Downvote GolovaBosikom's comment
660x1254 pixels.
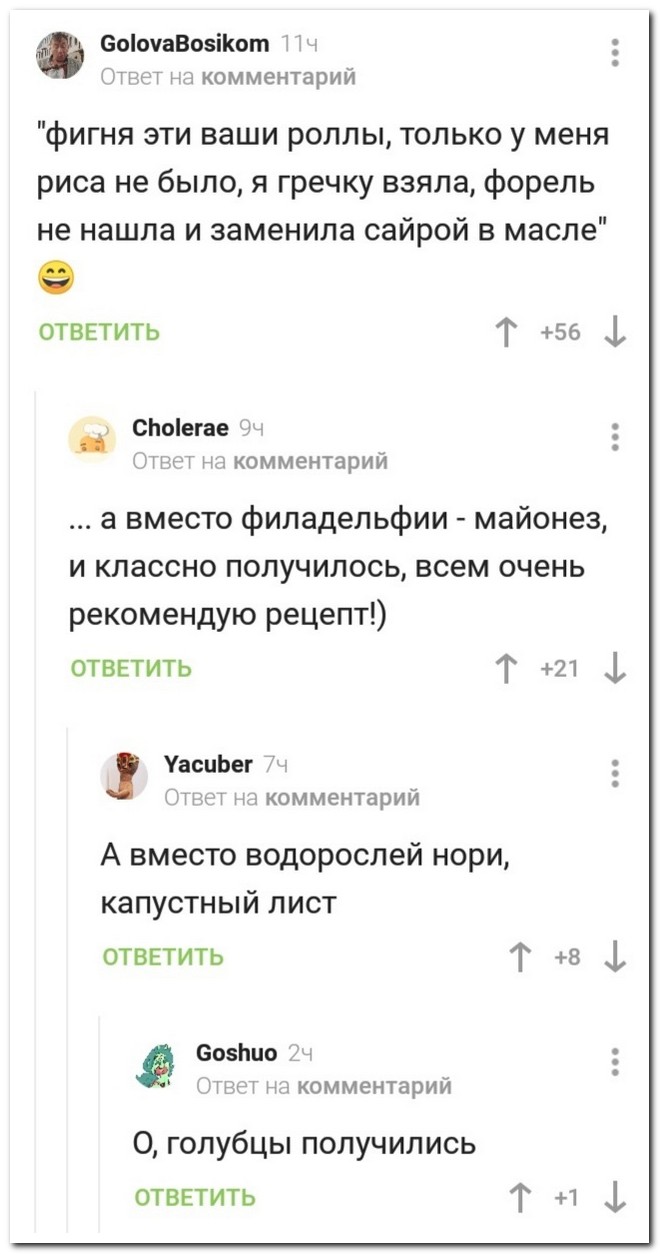[x=617, y=333]
